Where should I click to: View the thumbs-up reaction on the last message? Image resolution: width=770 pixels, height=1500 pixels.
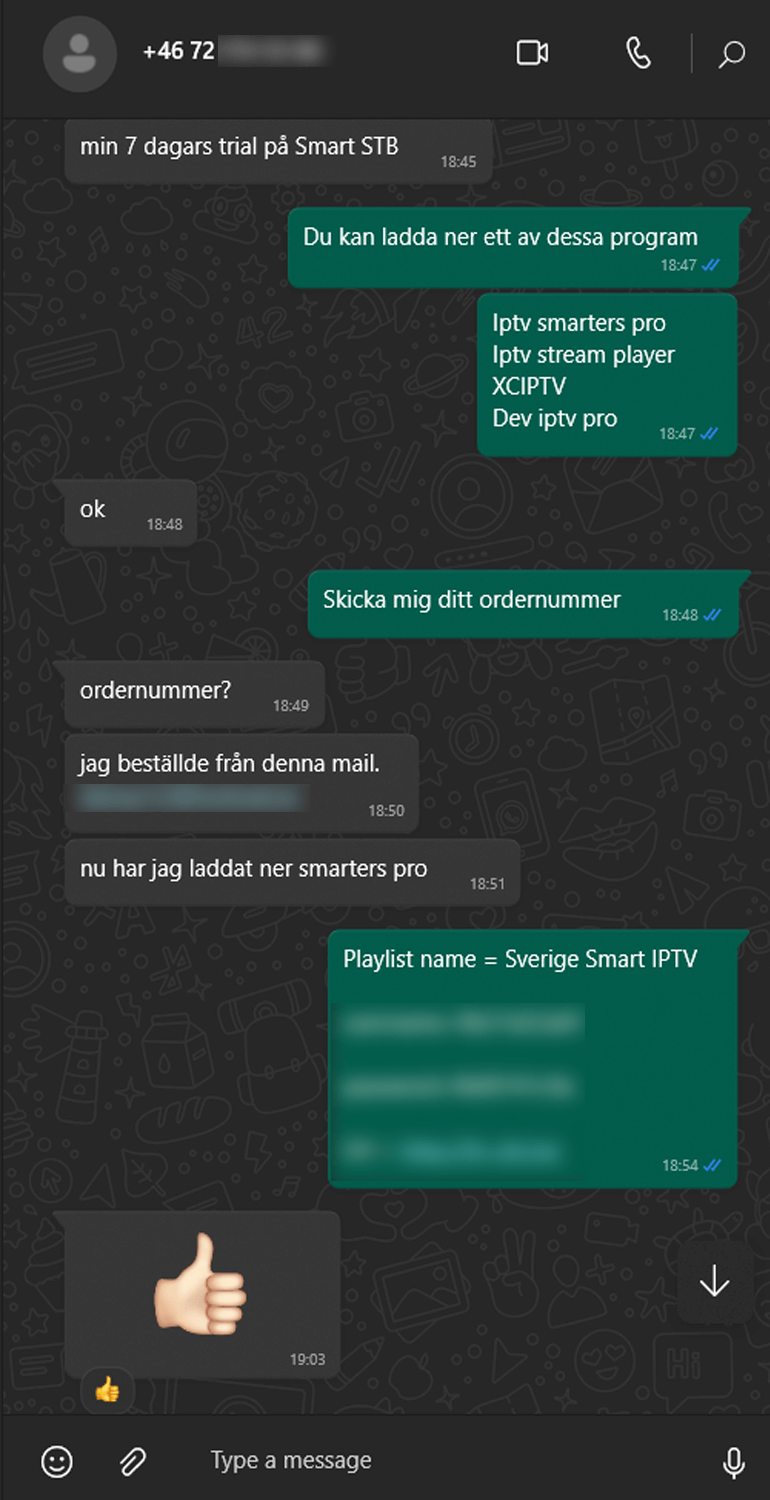[107, 1390]
